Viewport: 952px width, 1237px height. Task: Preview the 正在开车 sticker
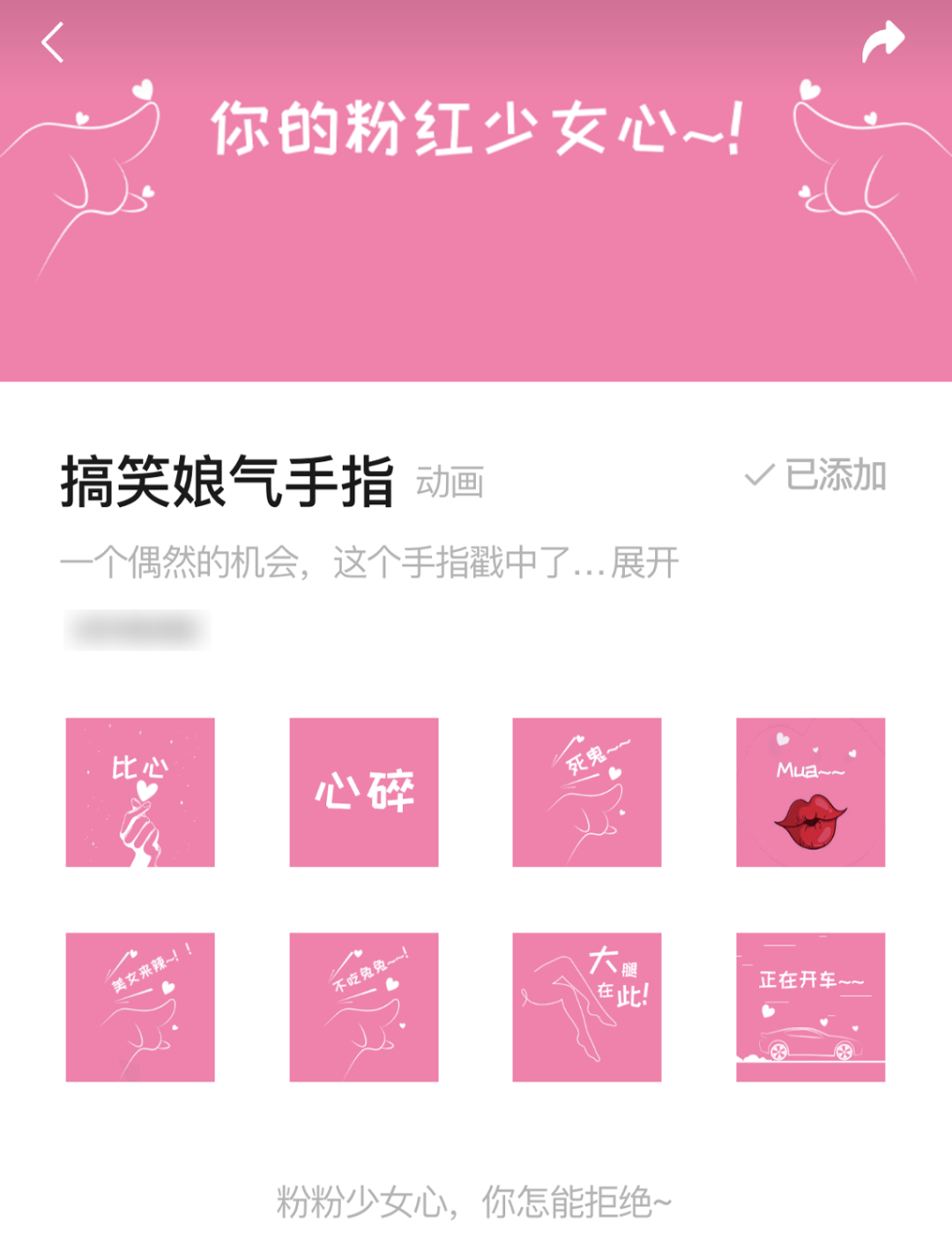click(810, 1007)
